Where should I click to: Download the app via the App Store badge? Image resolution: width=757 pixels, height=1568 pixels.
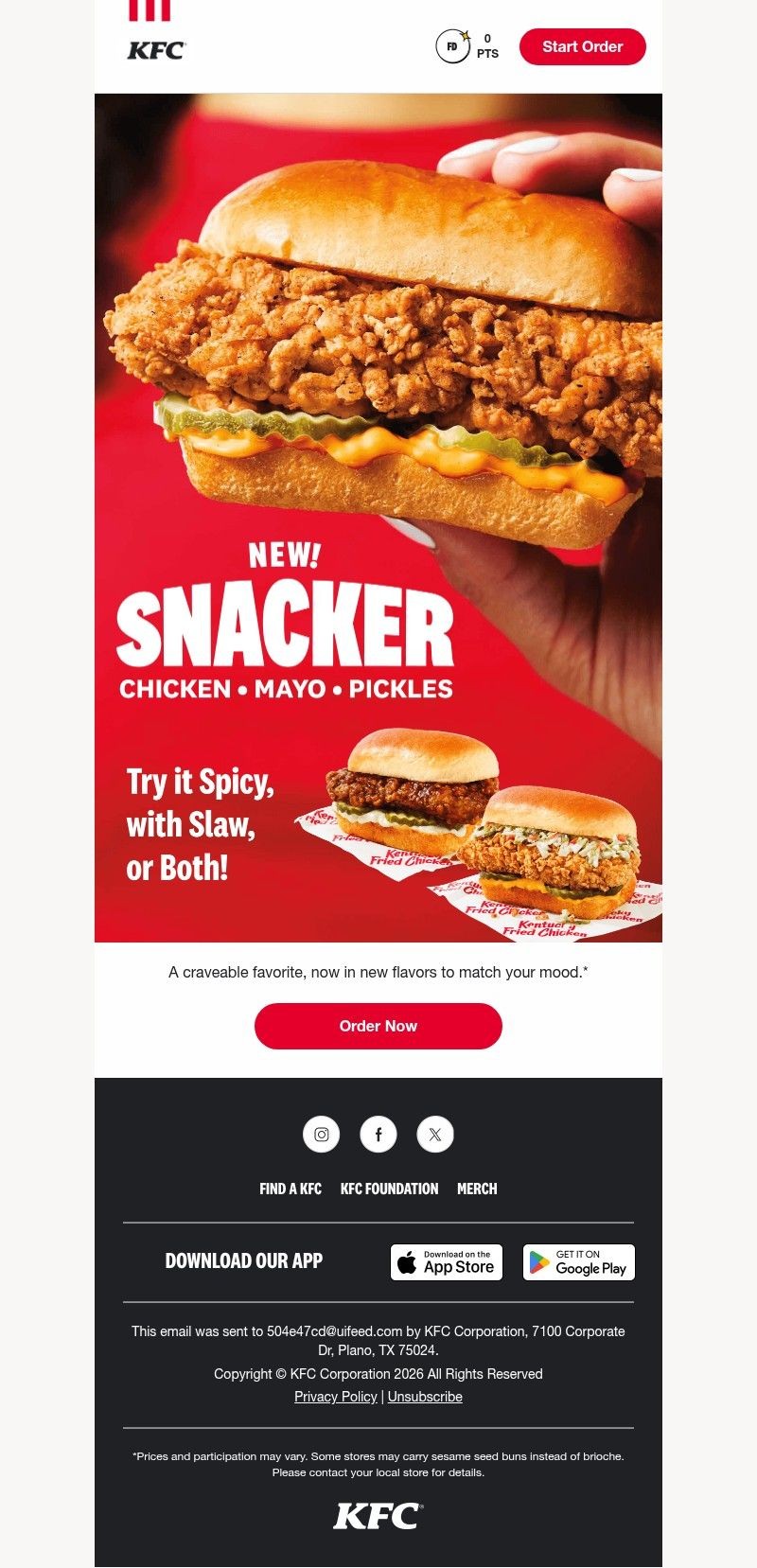coord(446,1260)
